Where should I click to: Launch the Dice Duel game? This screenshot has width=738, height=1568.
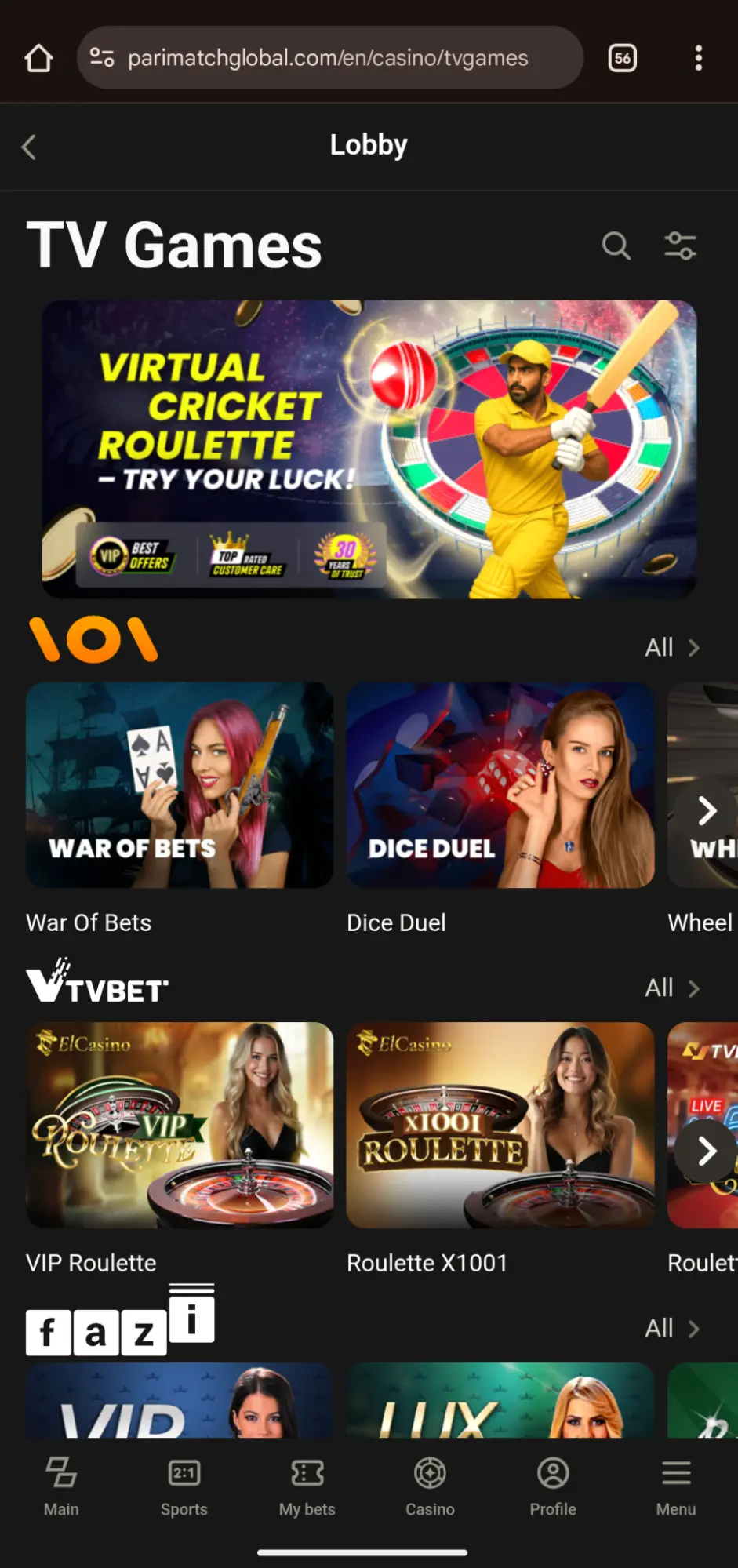(500, 785)
